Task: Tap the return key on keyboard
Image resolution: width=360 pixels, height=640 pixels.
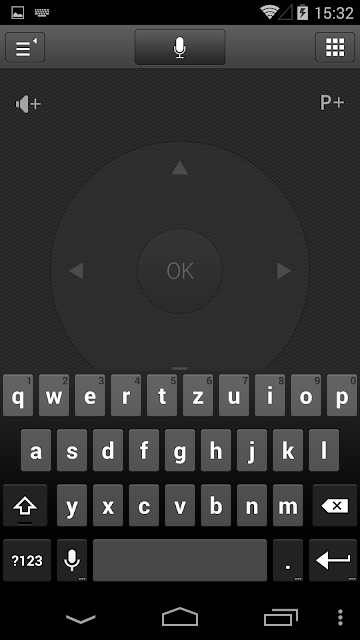Action: [x=333, y=560]
